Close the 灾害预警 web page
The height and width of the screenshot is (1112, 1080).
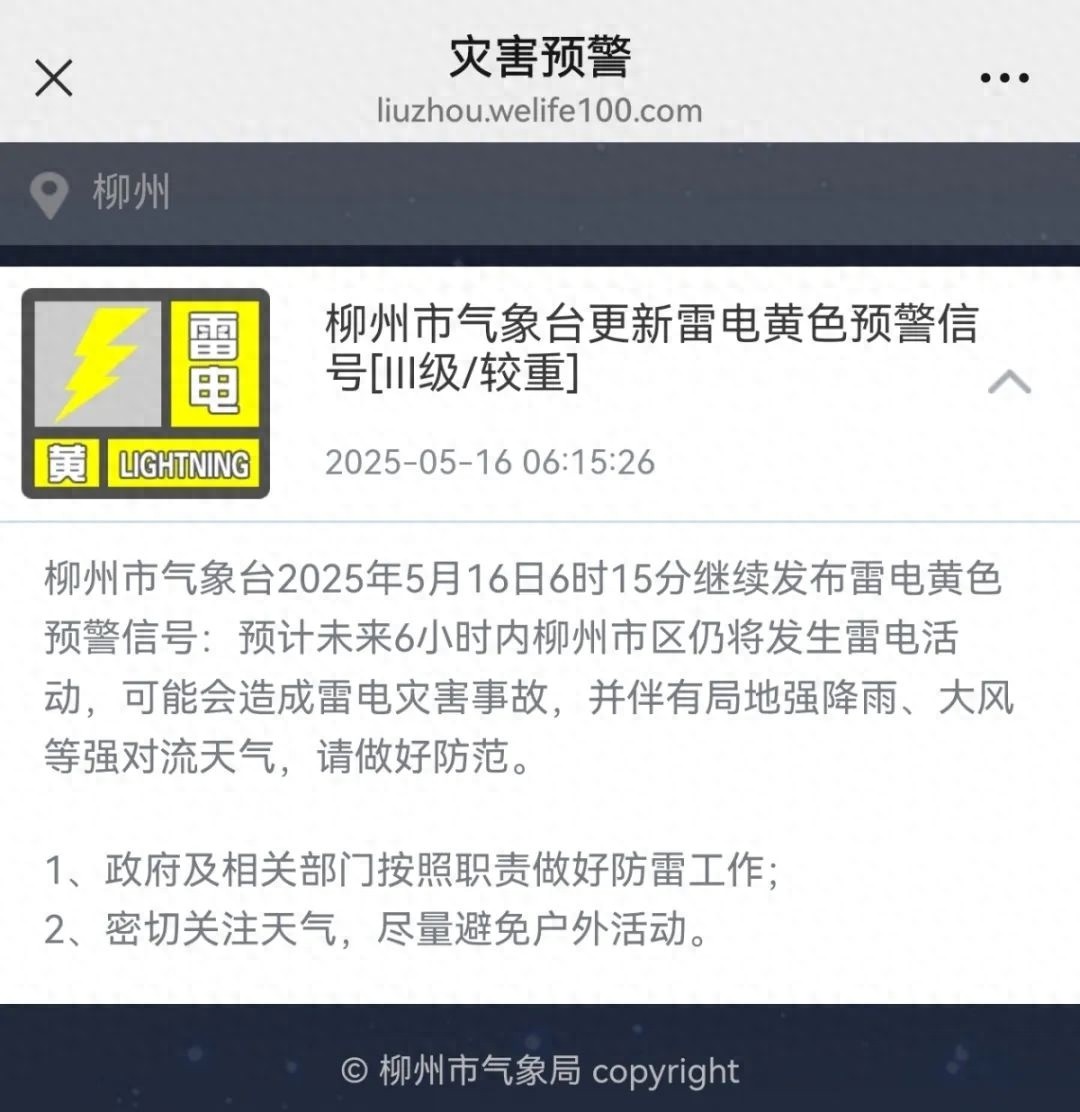point(54,78)
